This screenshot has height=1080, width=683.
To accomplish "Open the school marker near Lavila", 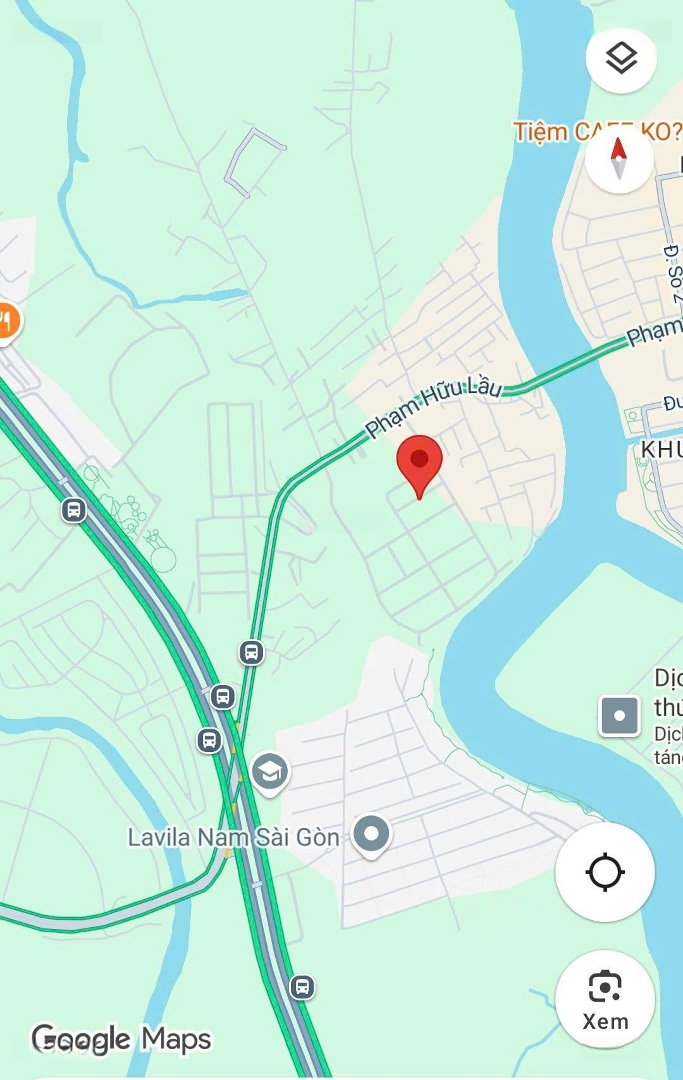I will click(270, 771).
